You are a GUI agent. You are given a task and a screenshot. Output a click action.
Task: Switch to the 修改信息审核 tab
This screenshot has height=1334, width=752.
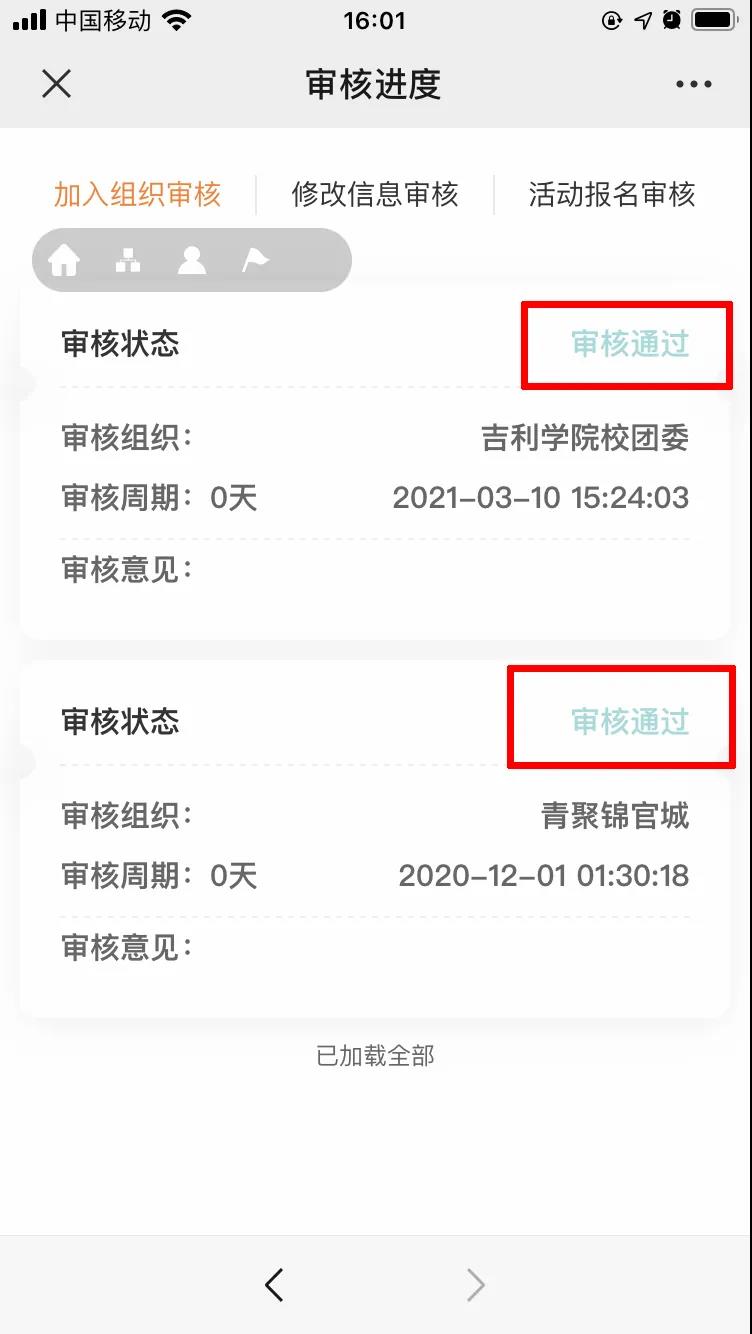[x=375, y=194]
